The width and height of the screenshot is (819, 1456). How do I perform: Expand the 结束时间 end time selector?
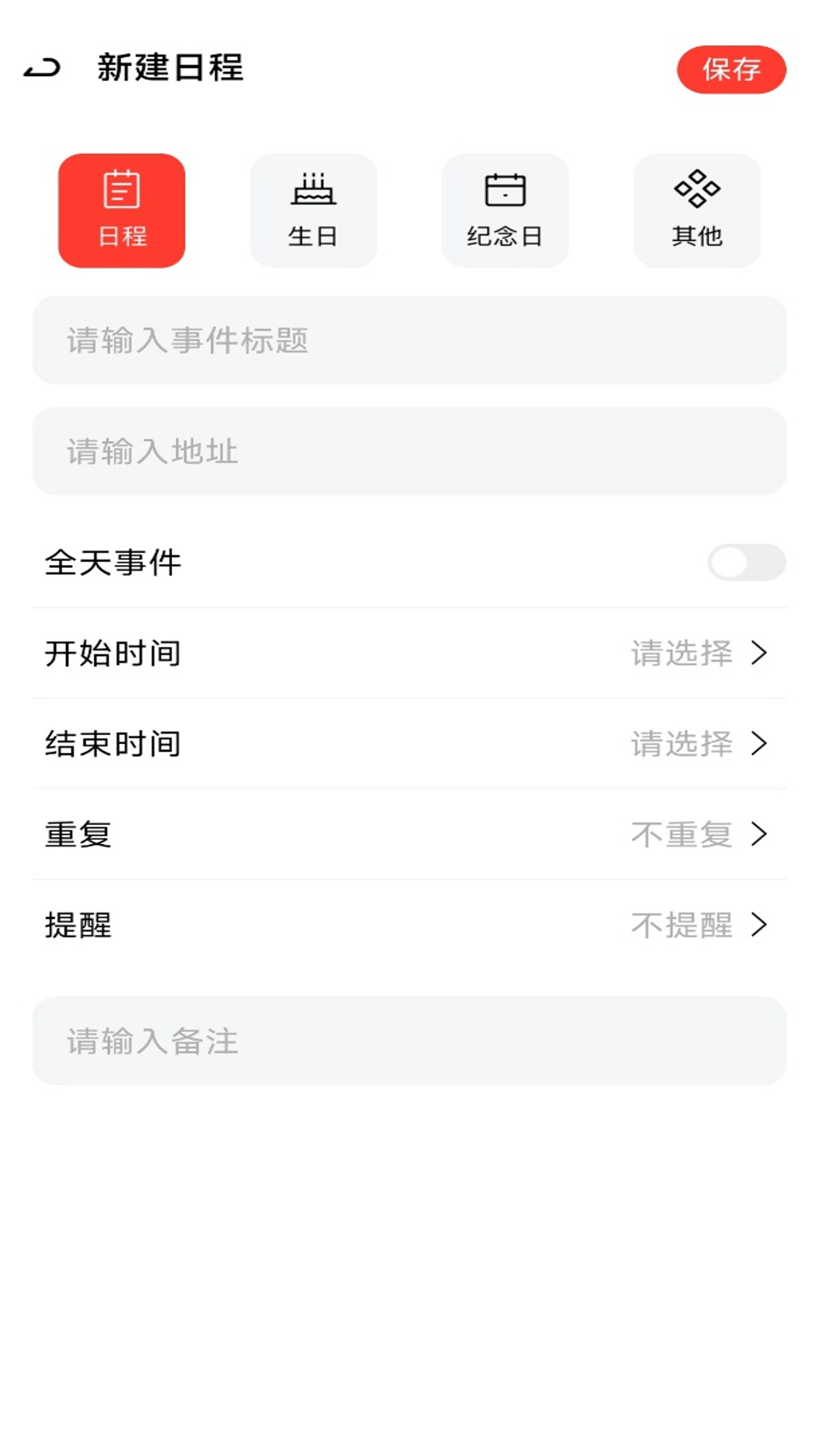[409, 744]
